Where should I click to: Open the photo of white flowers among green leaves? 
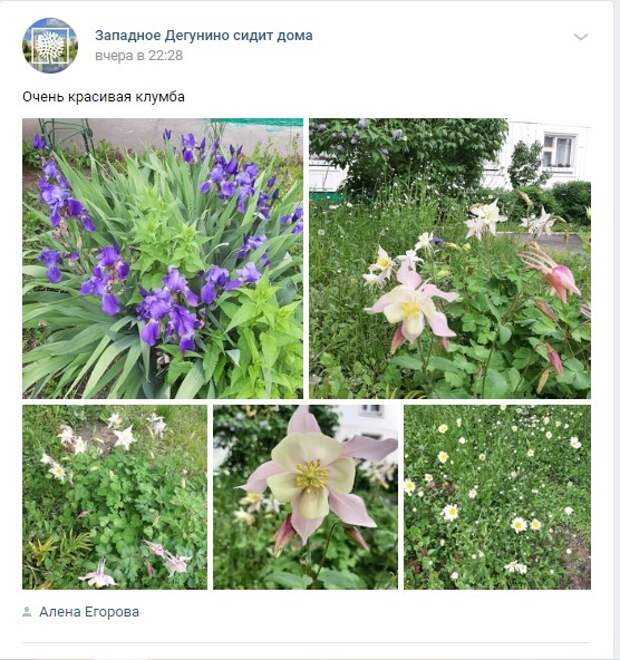click(x=115, y=496)
